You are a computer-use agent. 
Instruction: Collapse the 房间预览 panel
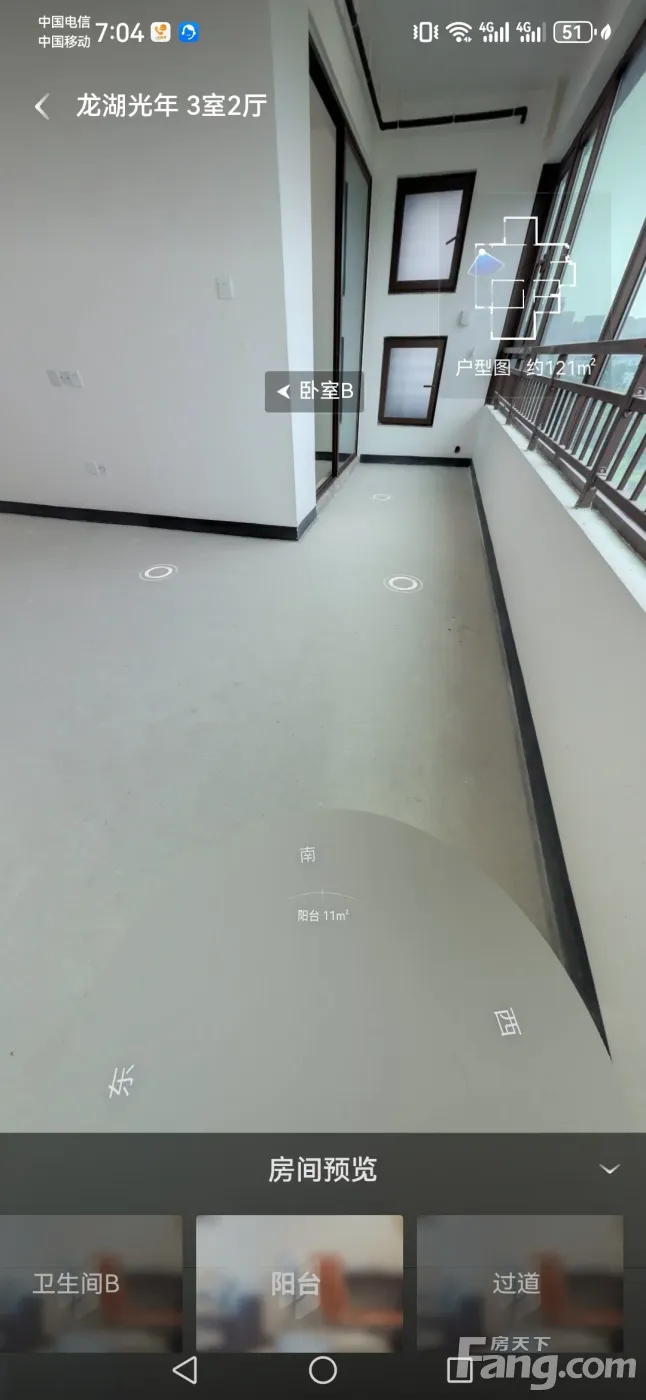[609, 1169]
